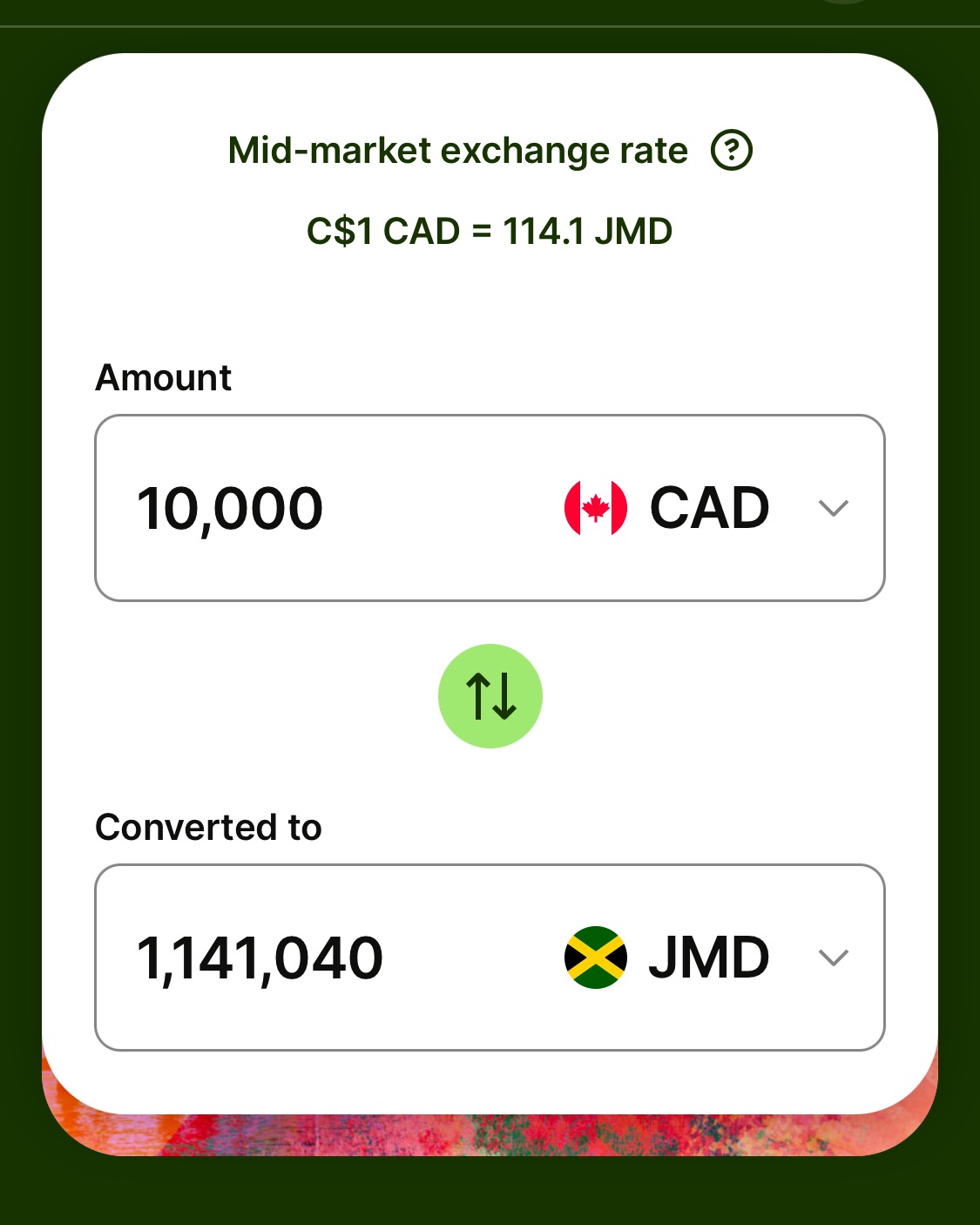
Task: Open the mid-market exchange rate help icon
Action: click(x=731, y=151)
